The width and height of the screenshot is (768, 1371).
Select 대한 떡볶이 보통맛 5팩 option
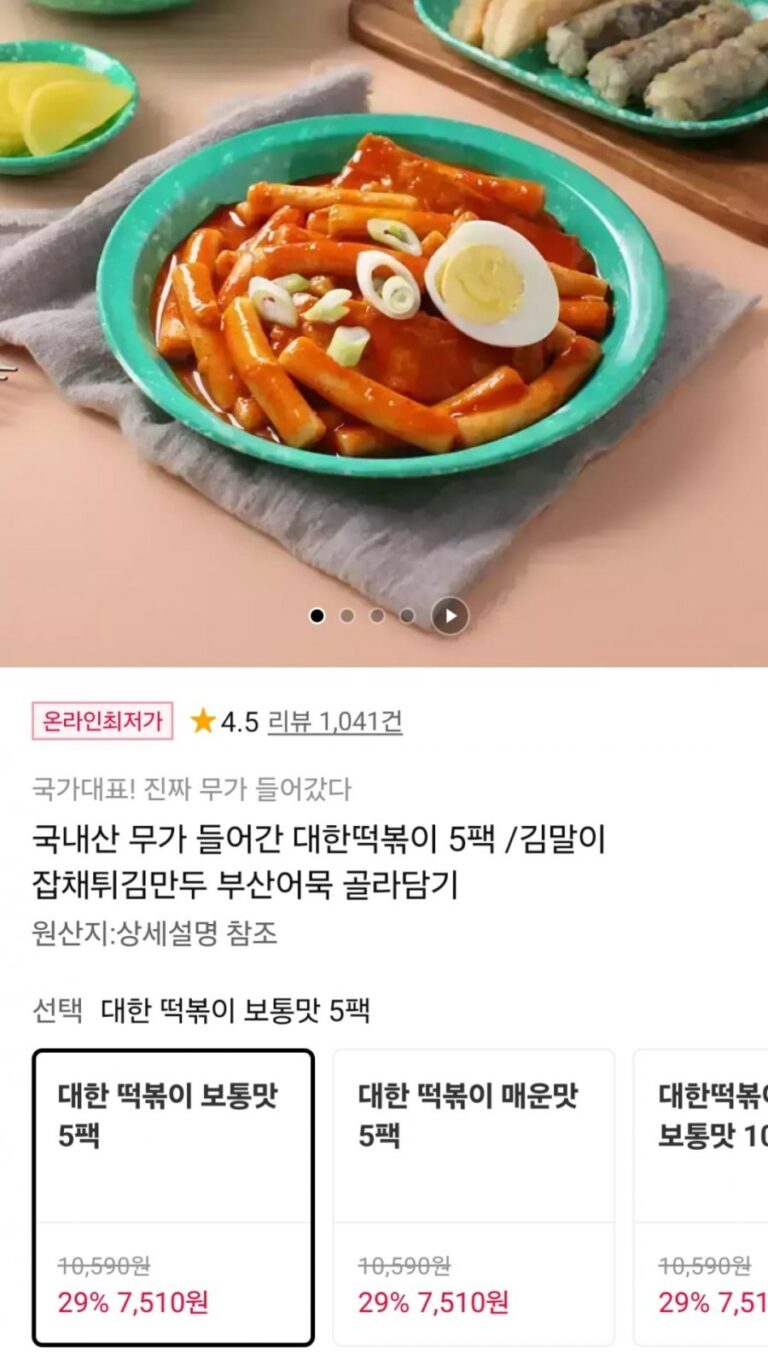click(x=173, y=1197)
